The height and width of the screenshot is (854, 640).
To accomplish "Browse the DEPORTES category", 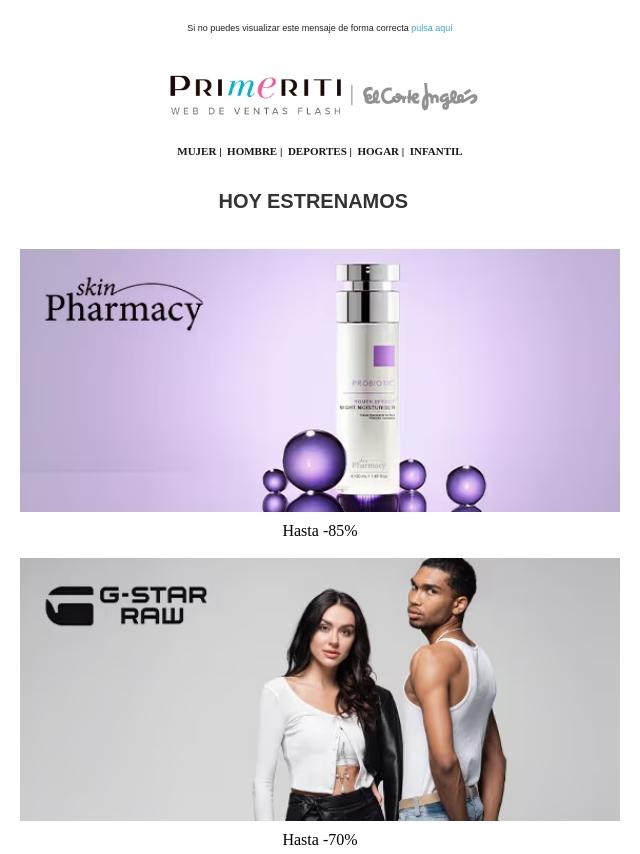I will click(316, 151).
